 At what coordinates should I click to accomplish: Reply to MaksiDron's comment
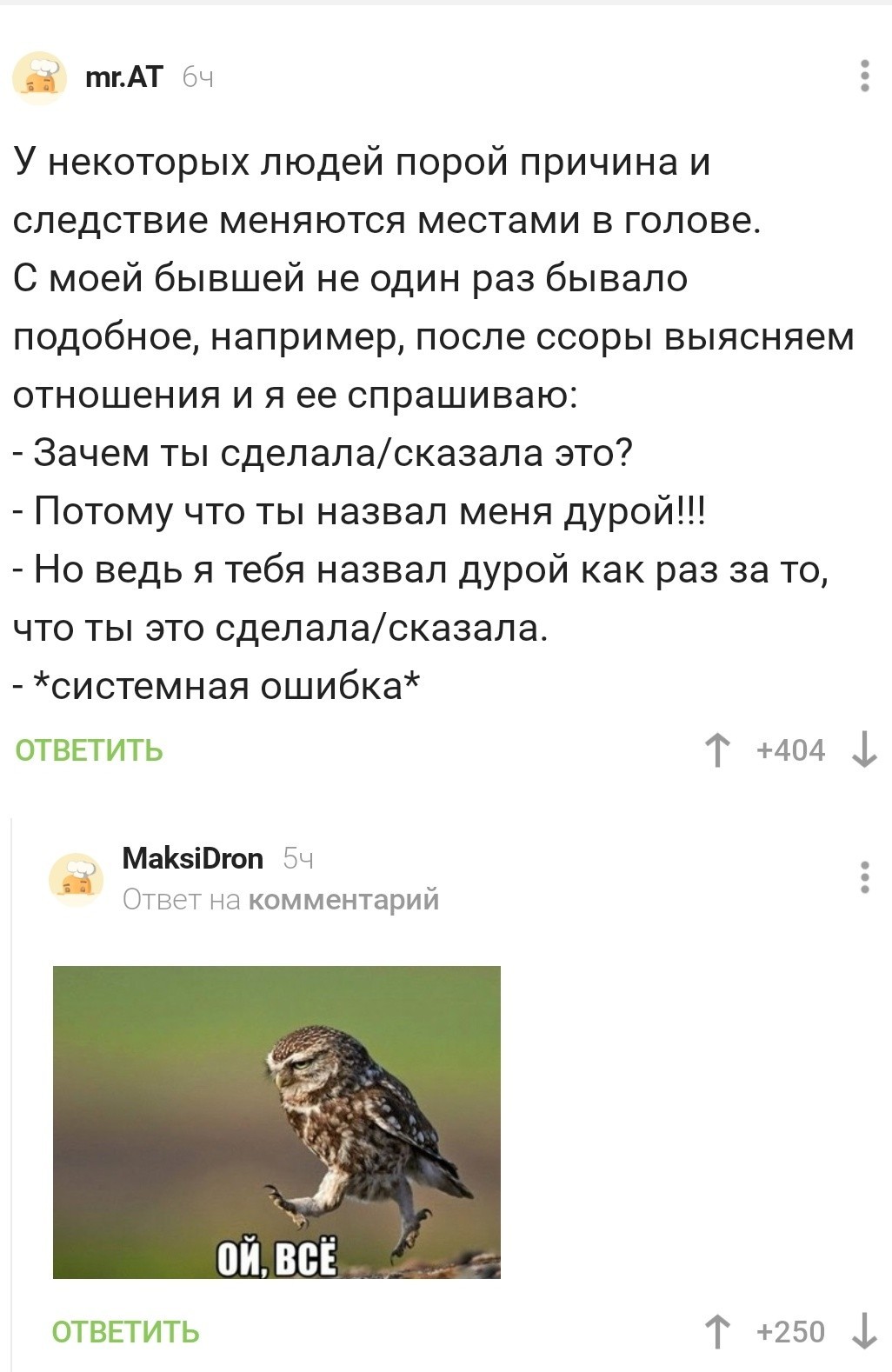[x=125, y=1331]
